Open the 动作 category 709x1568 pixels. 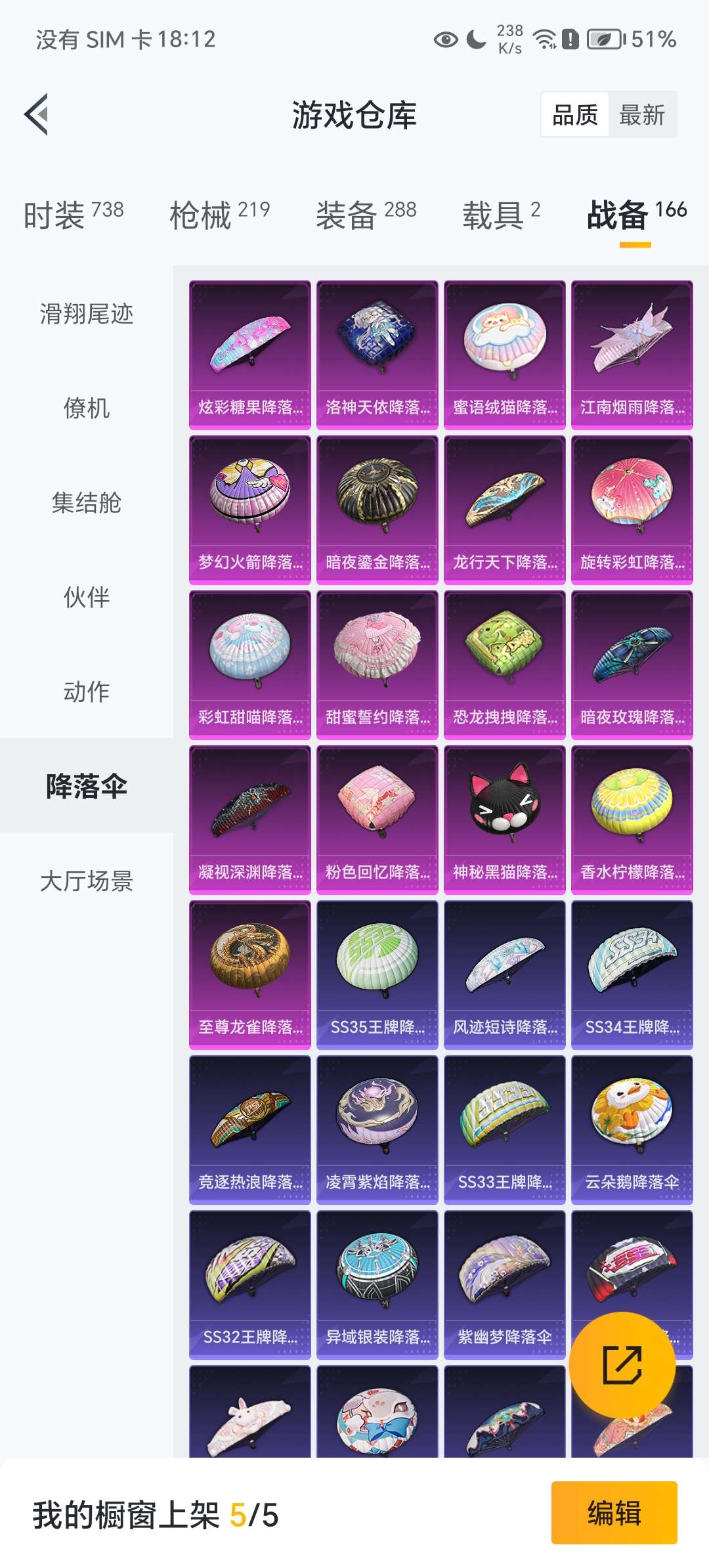(x=87, y=692)
